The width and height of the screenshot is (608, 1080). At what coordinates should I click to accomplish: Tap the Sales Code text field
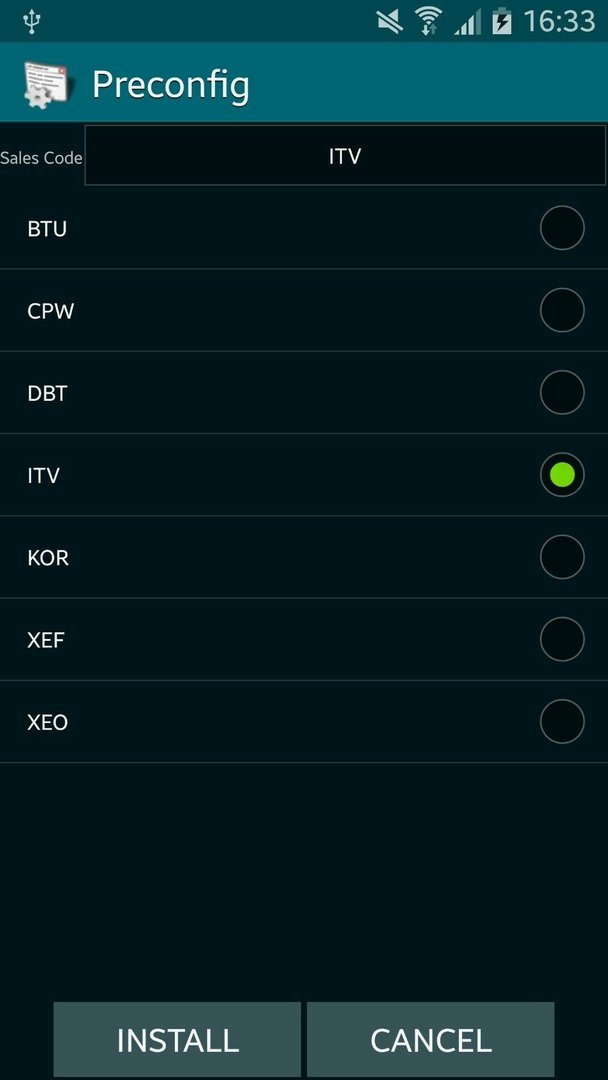point(345,156)
